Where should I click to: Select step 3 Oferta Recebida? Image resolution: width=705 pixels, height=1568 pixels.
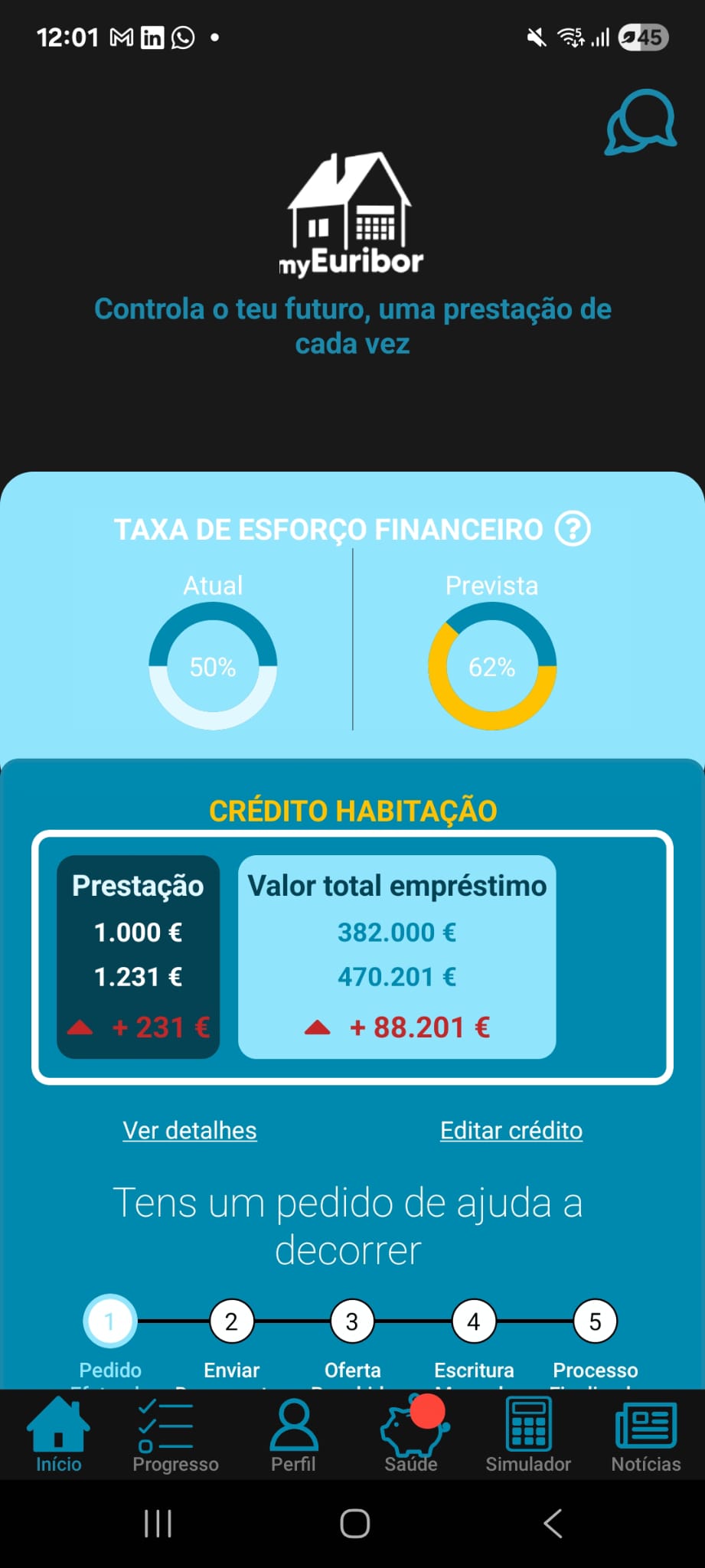(x=351, y=1320)
